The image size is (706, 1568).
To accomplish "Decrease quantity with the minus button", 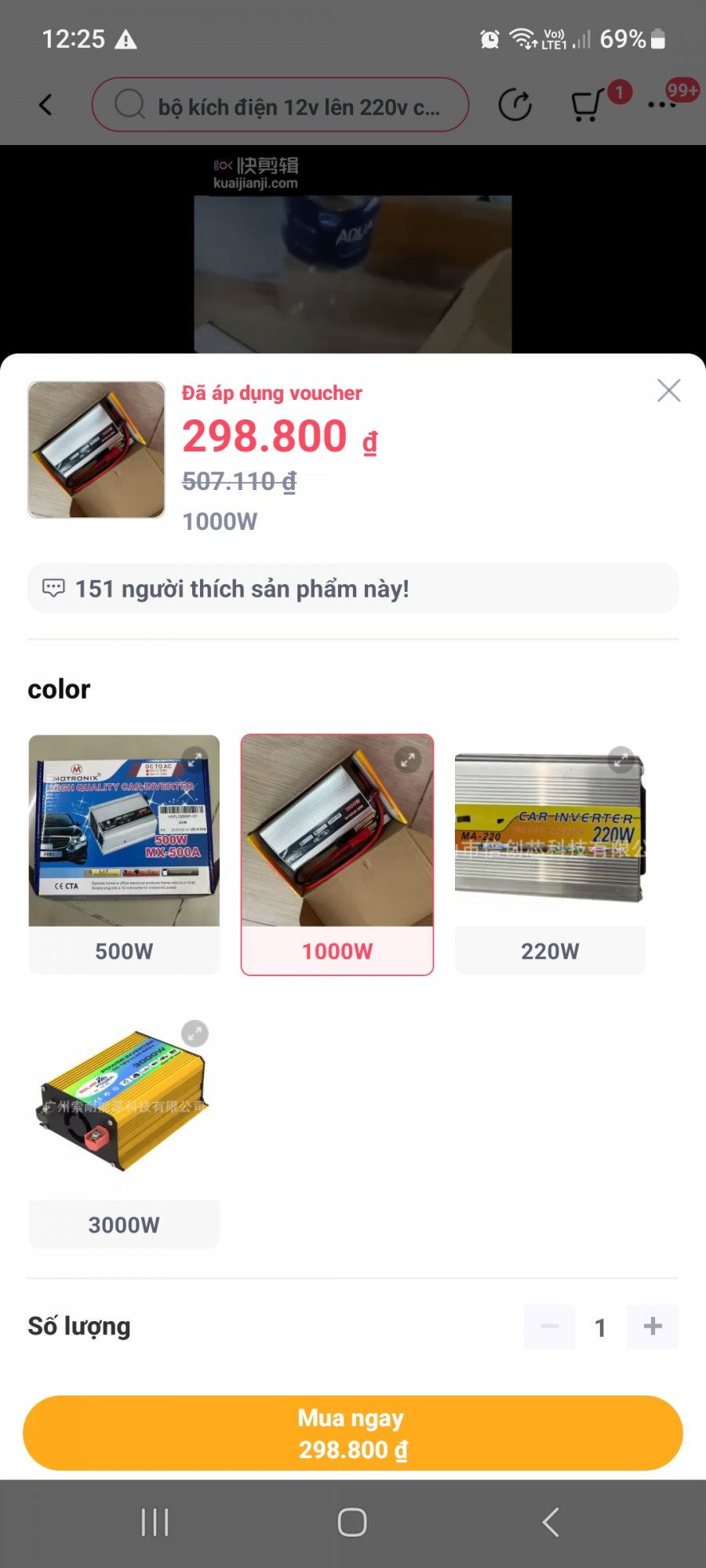I will [x=549, y=1327].
